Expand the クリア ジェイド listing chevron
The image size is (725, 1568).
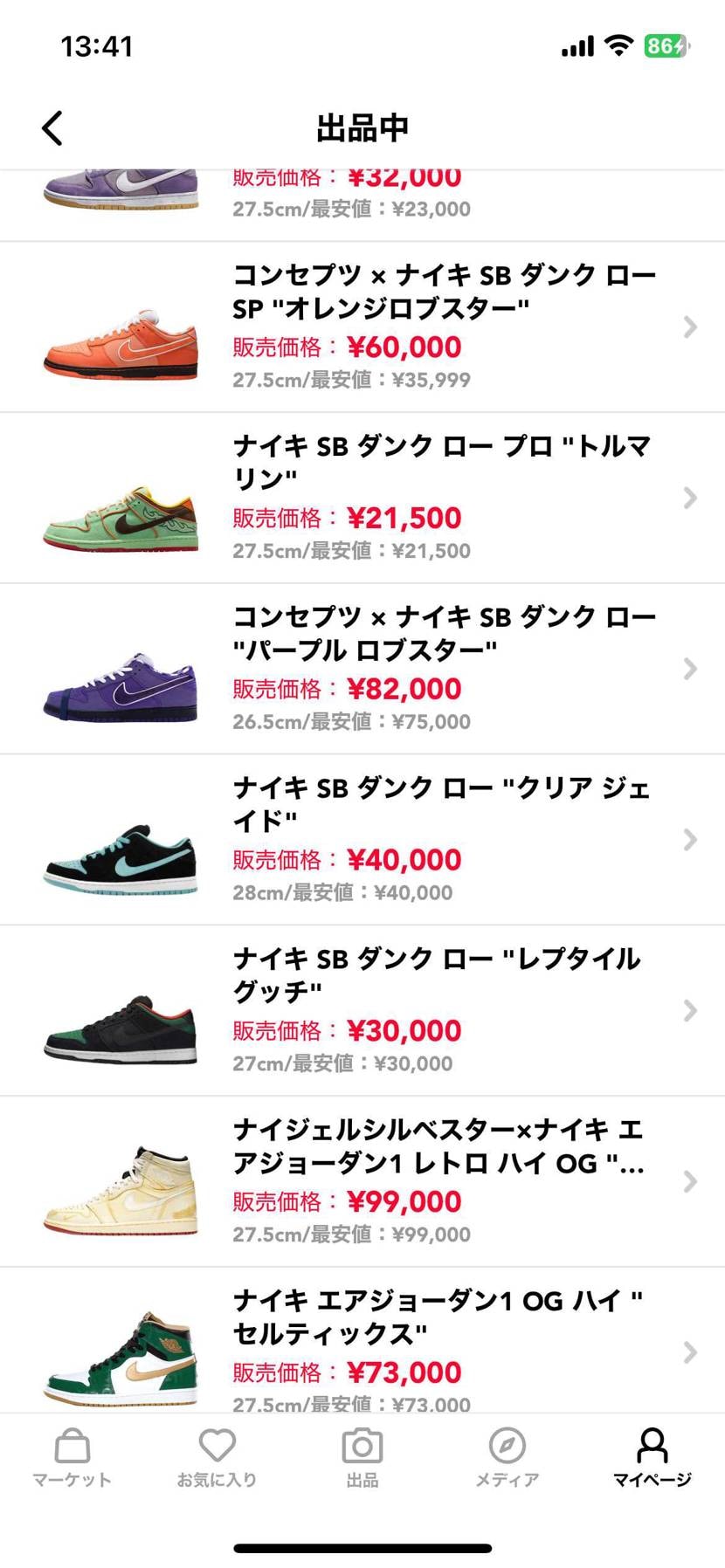(x=689, y=839)
